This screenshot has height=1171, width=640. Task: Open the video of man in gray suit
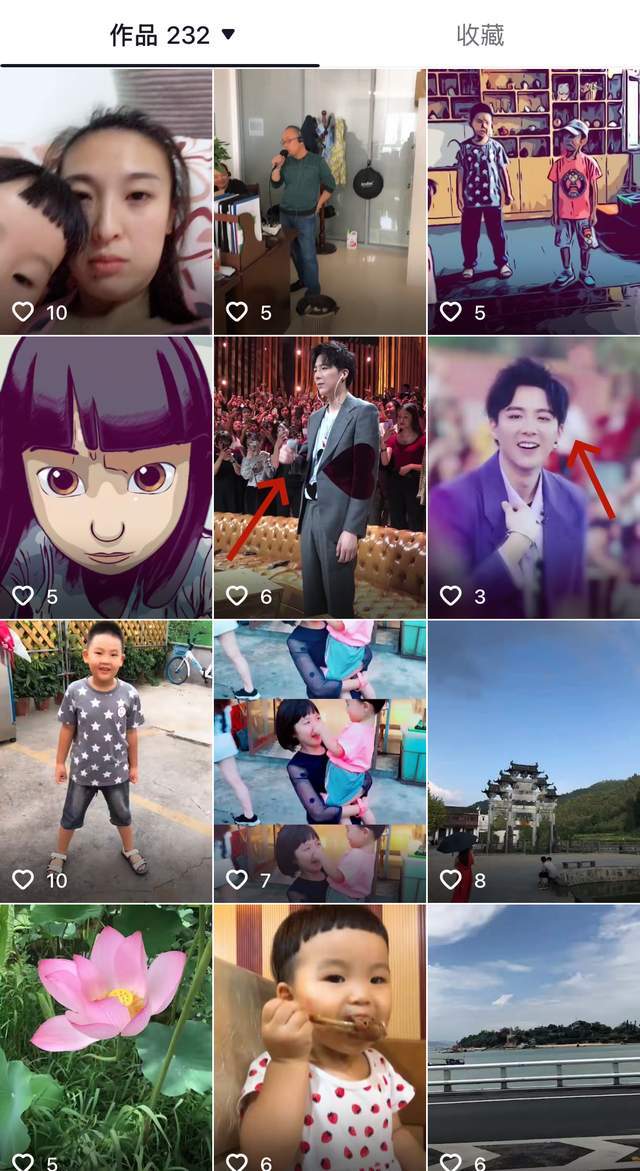[320, 476]
